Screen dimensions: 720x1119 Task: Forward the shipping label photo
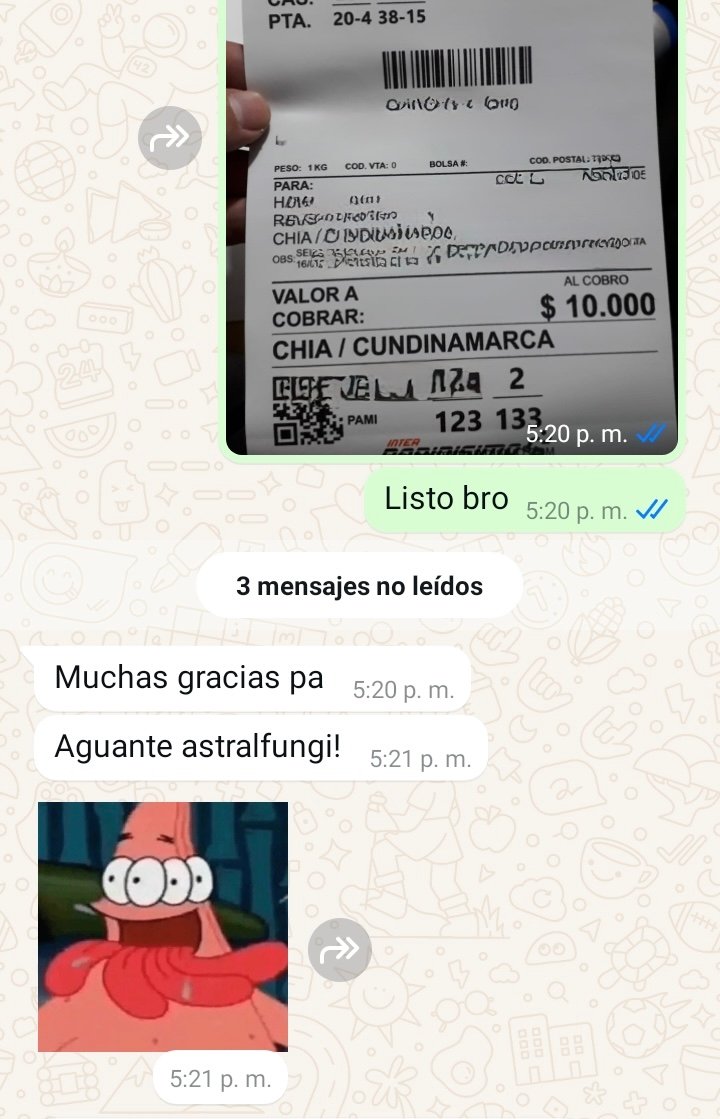click(x=170, y=138)
